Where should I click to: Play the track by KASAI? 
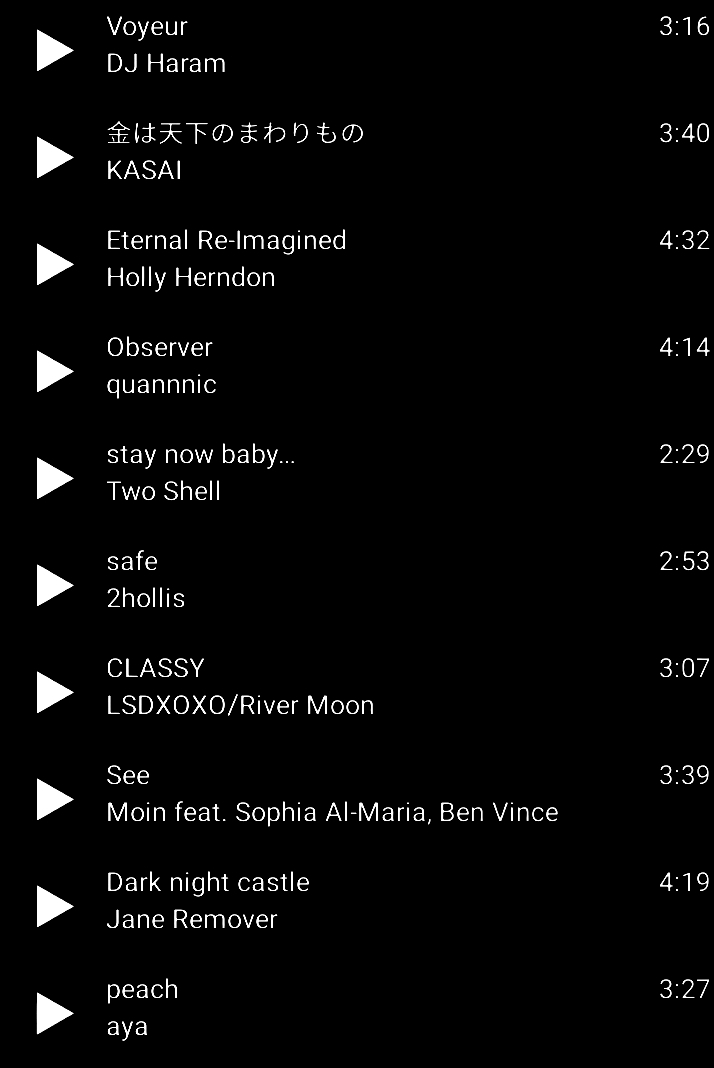pyautogui.click(x=54, y=157)
